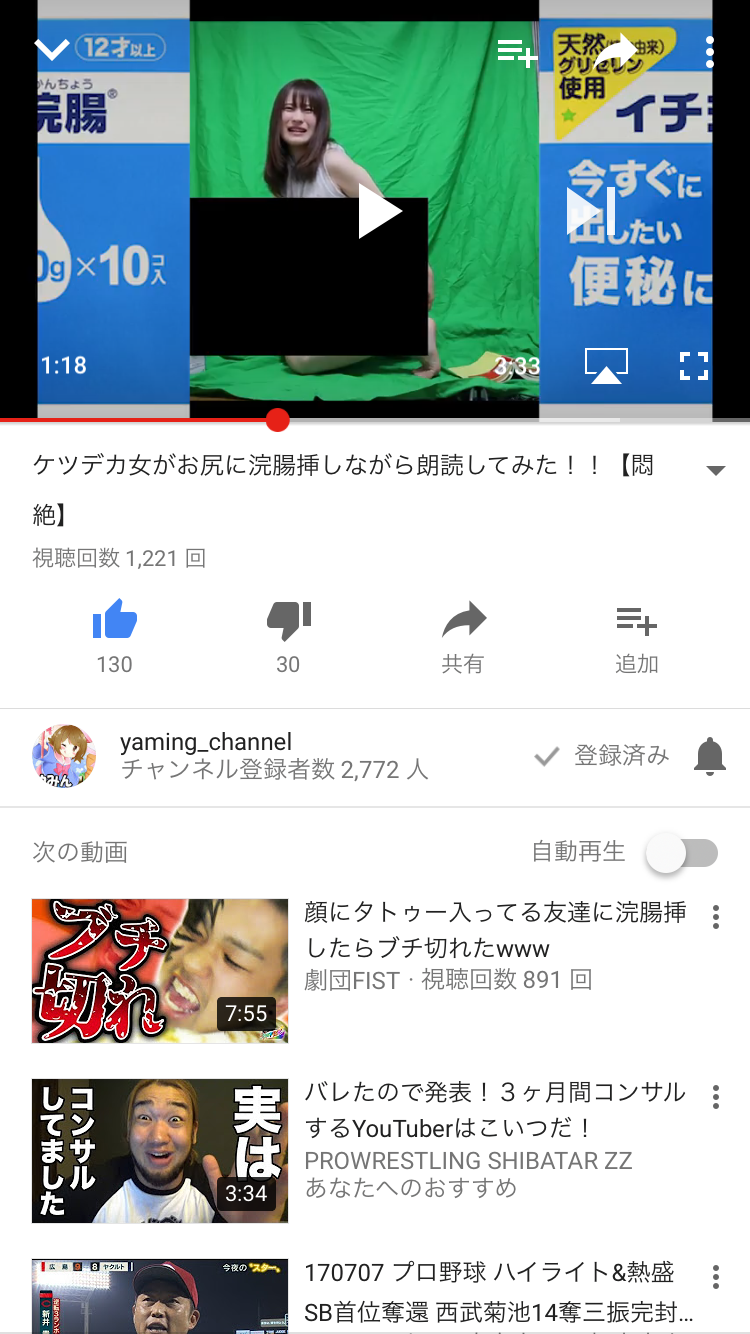This screenshot has width=750, height=1334.
Task: Open the channel notification bell
Action: [709, 757]
